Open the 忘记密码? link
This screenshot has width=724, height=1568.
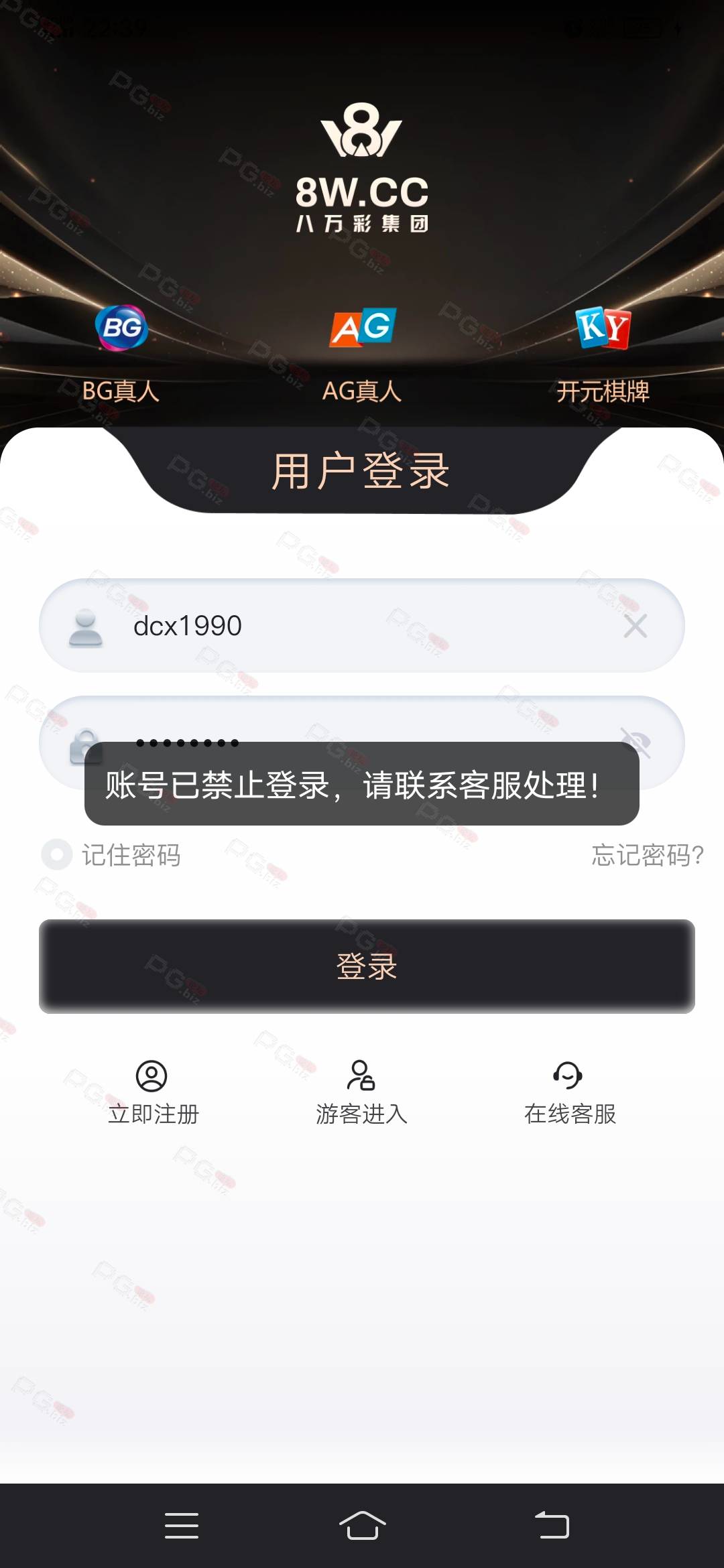[x=648, y=855]
